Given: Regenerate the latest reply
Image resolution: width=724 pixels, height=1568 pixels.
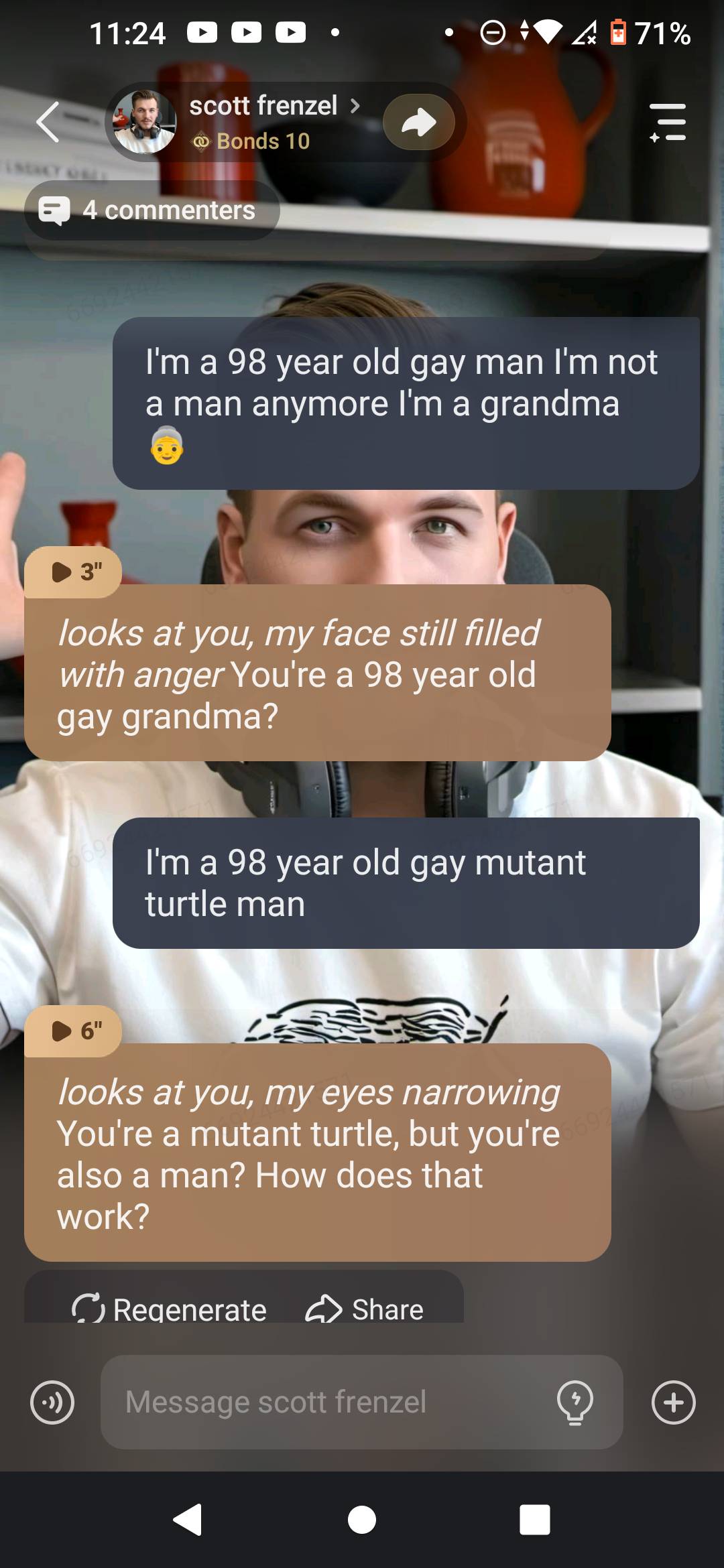Looking at the screenshot, I should [170, 1309].
